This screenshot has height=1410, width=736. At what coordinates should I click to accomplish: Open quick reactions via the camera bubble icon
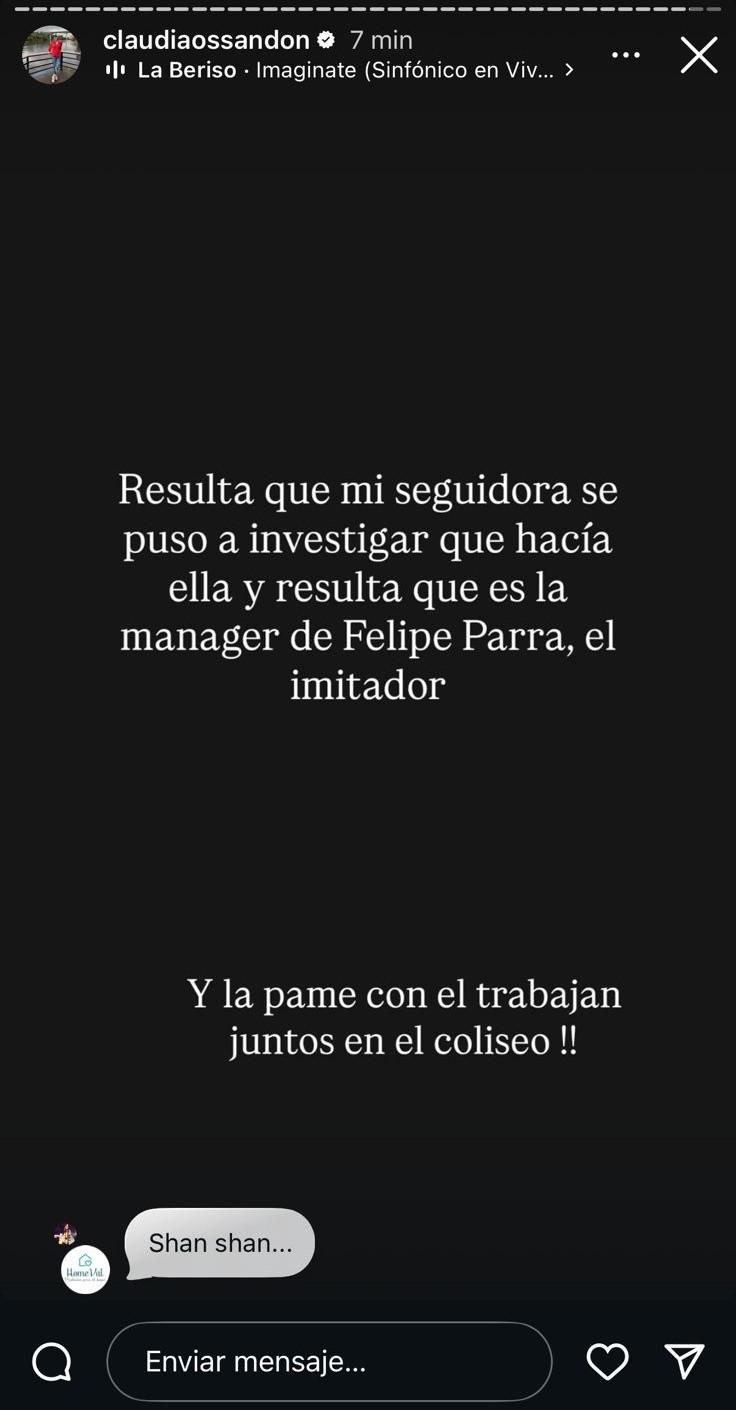coord(50,1361)
